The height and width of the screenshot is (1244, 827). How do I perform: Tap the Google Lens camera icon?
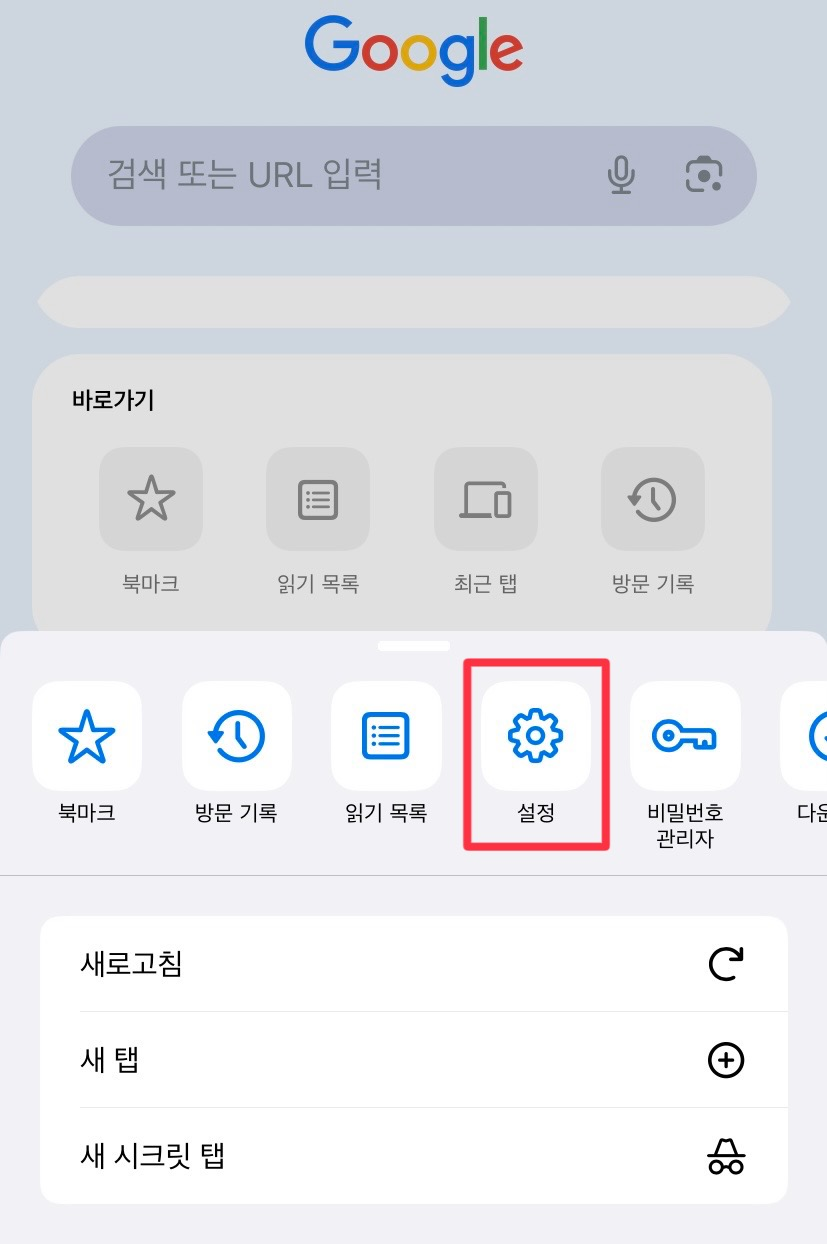(x=705, y=175)
